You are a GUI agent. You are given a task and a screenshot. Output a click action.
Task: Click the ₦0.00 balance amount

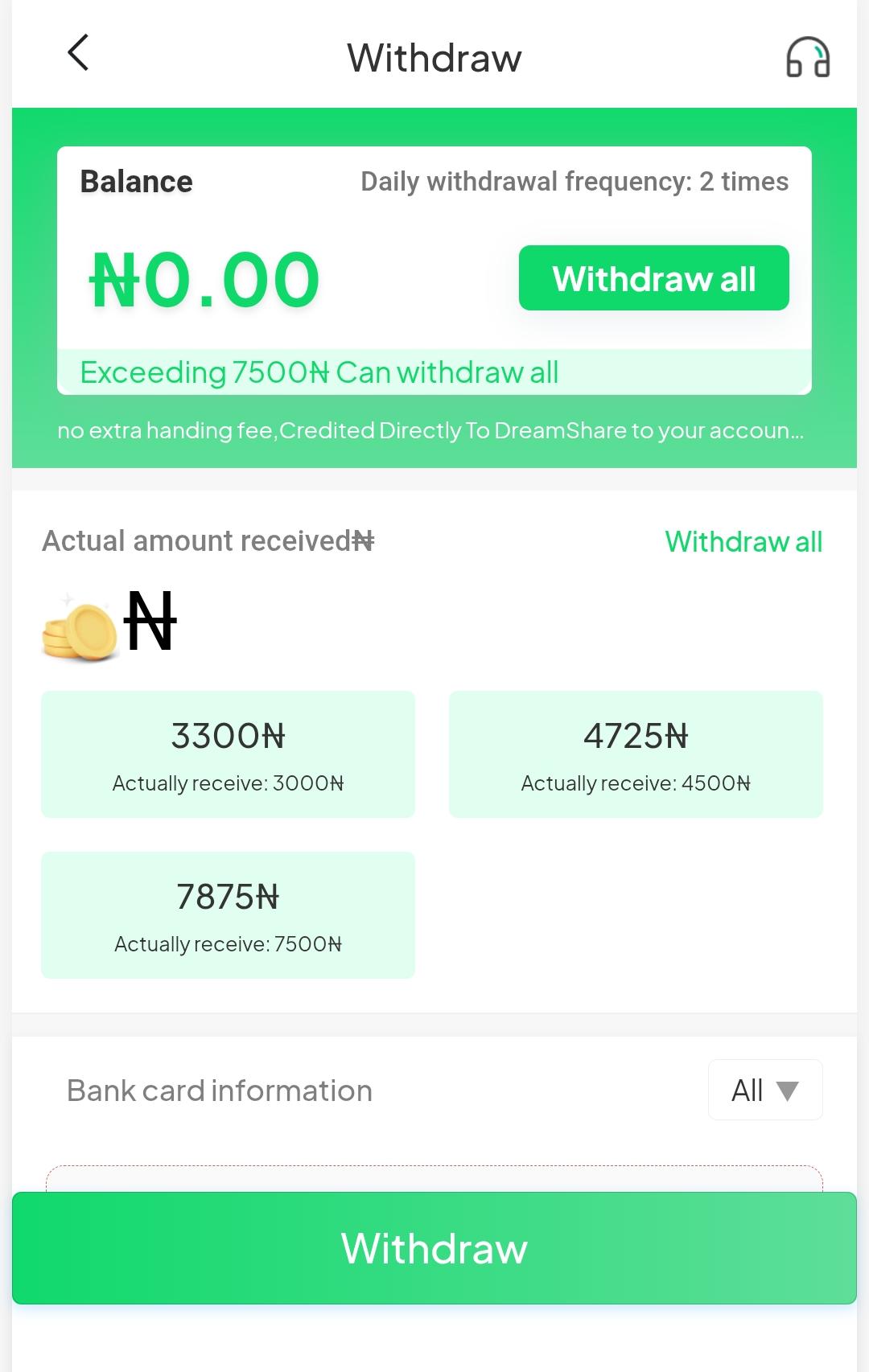click(x=203, y=277)
